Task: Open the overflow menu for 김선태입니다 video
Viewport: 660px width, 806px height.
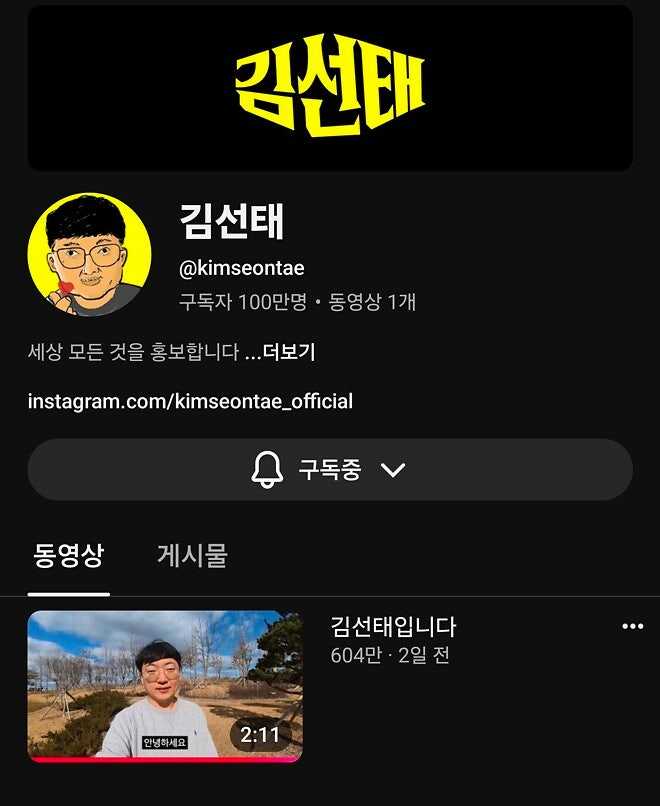Action: coord(632,627)
